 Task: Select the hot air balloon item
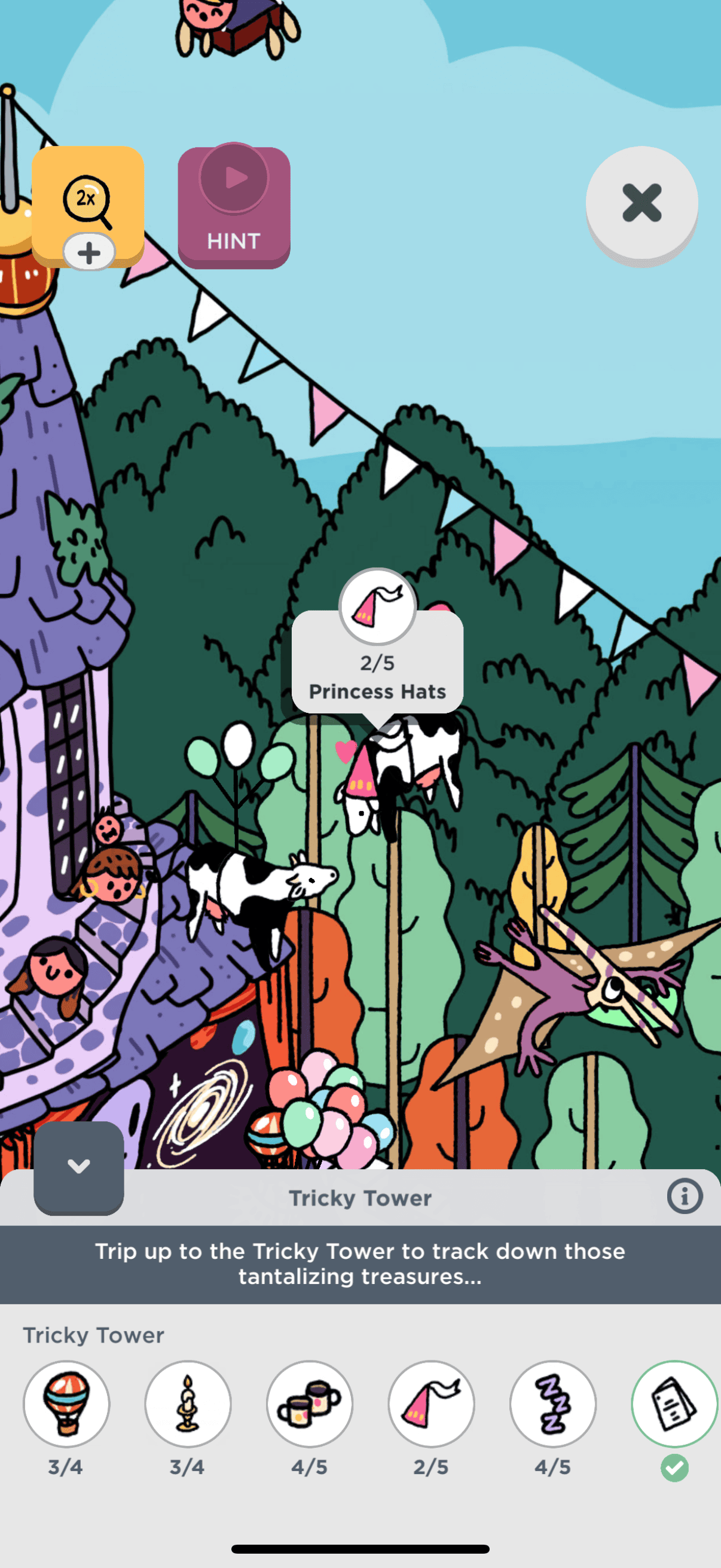66,1403
